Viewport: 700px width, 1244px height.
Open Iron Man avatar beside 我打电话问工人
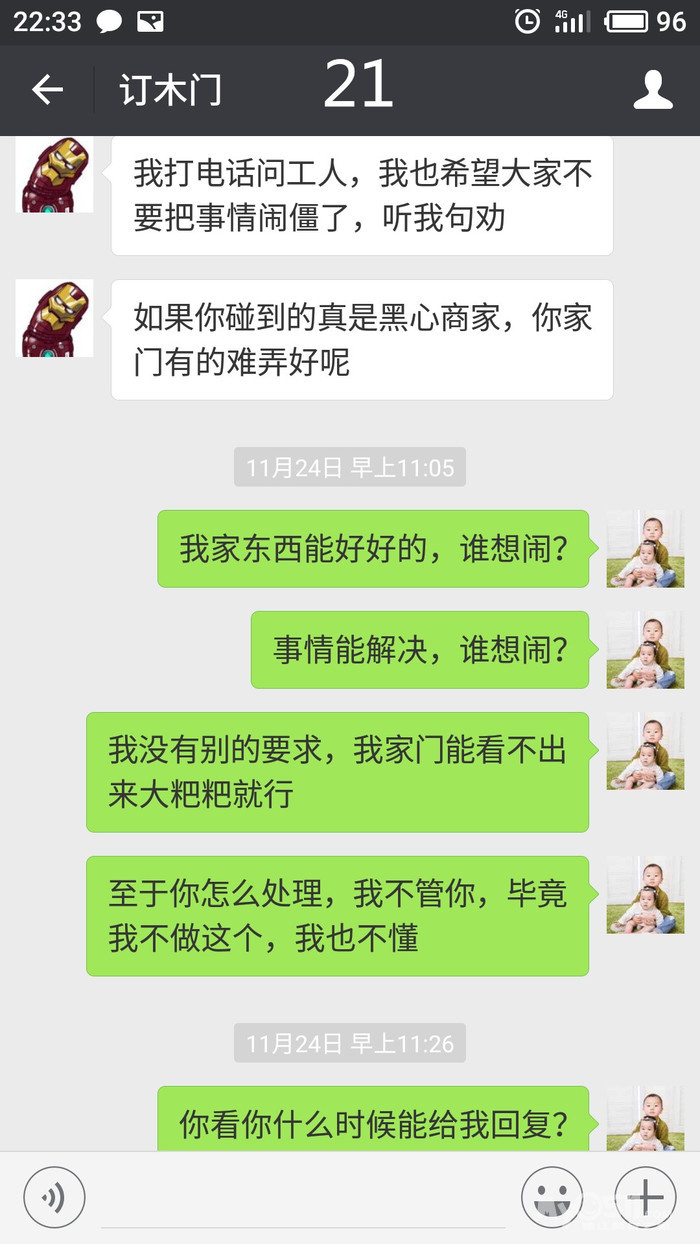click(x=55, y=175)
